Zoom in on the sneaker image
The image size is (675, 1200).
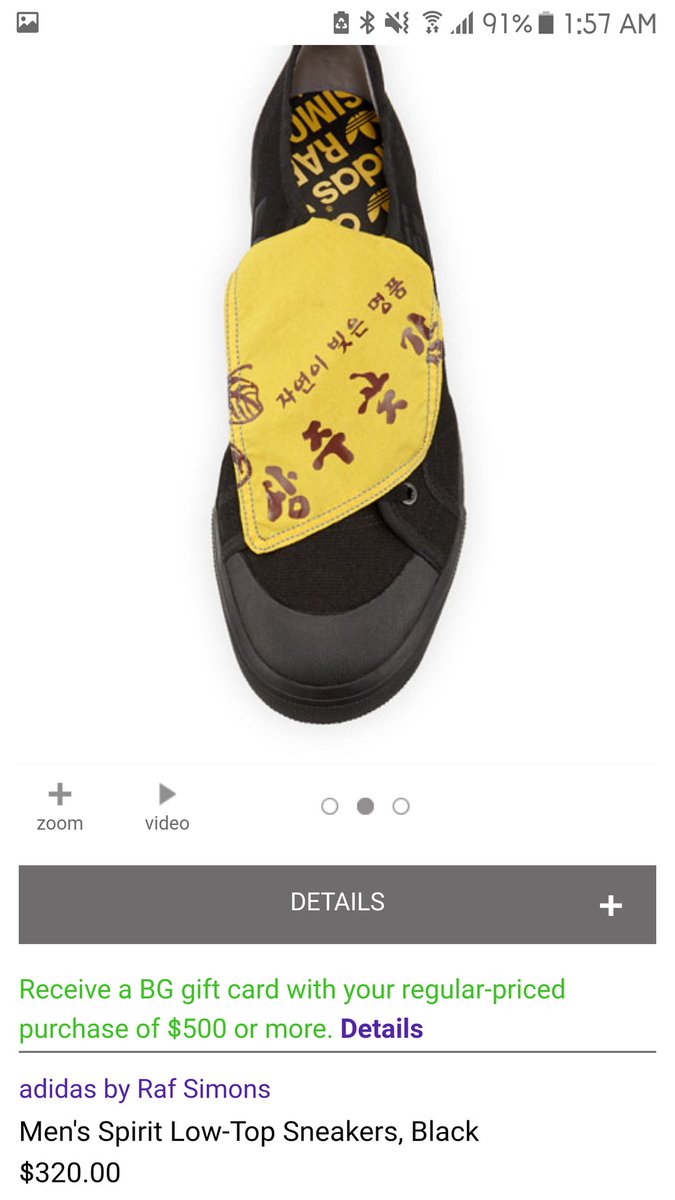click(60, 807)
